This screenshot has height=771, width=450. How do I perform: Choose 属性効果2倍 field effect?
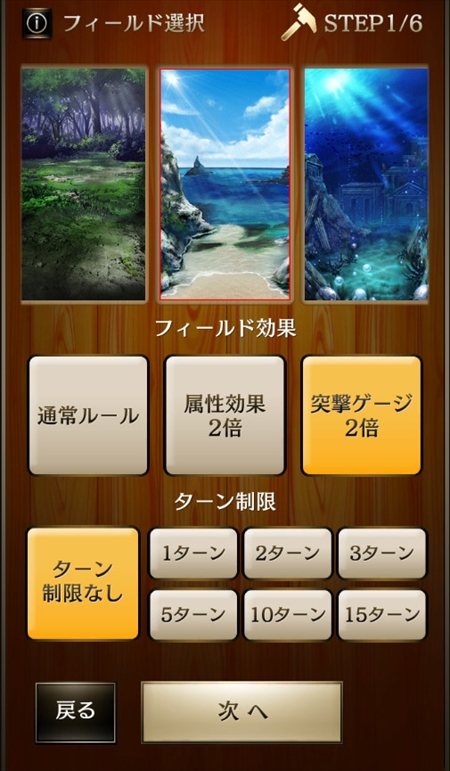click(225, 415)
